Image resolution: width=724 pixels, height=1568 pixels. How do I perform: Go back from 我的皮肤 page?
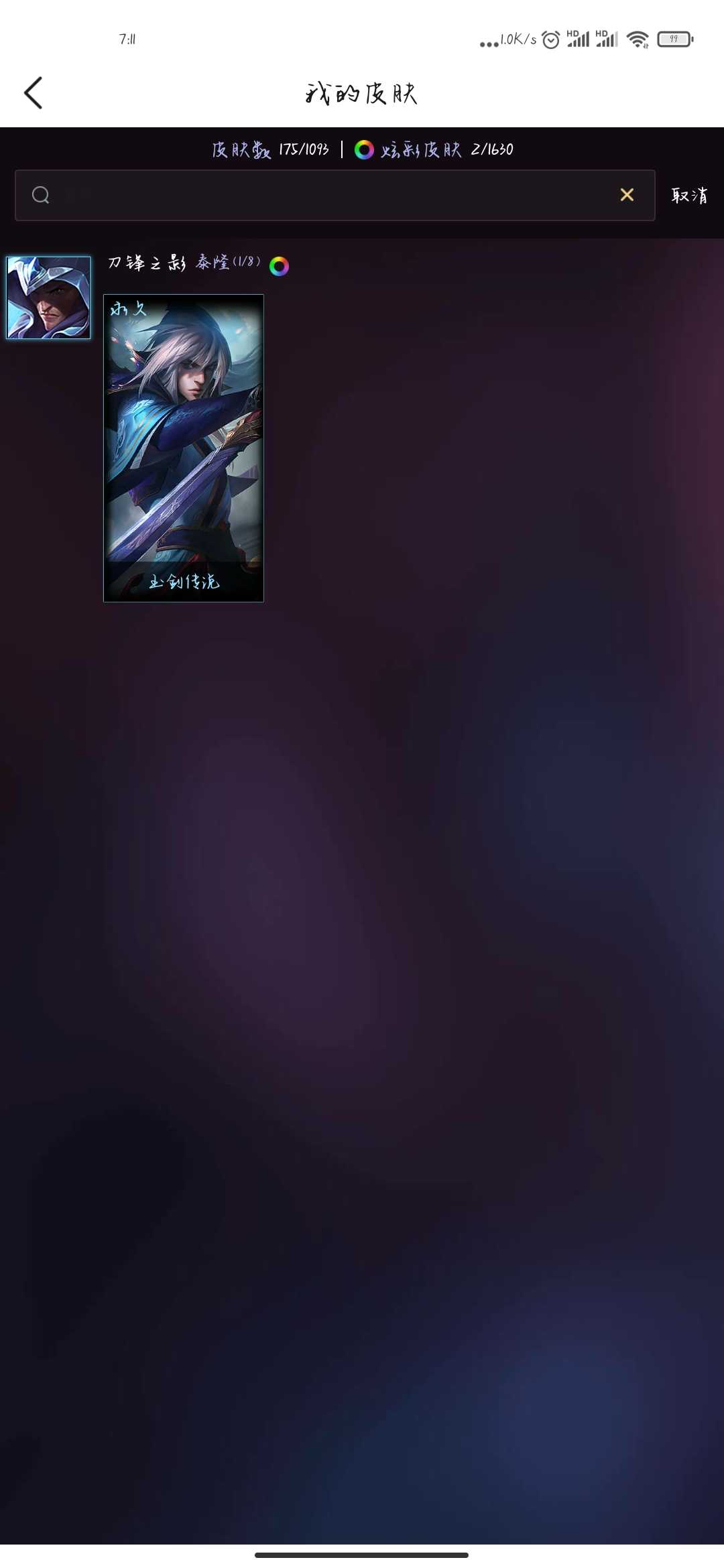(34, 92)
